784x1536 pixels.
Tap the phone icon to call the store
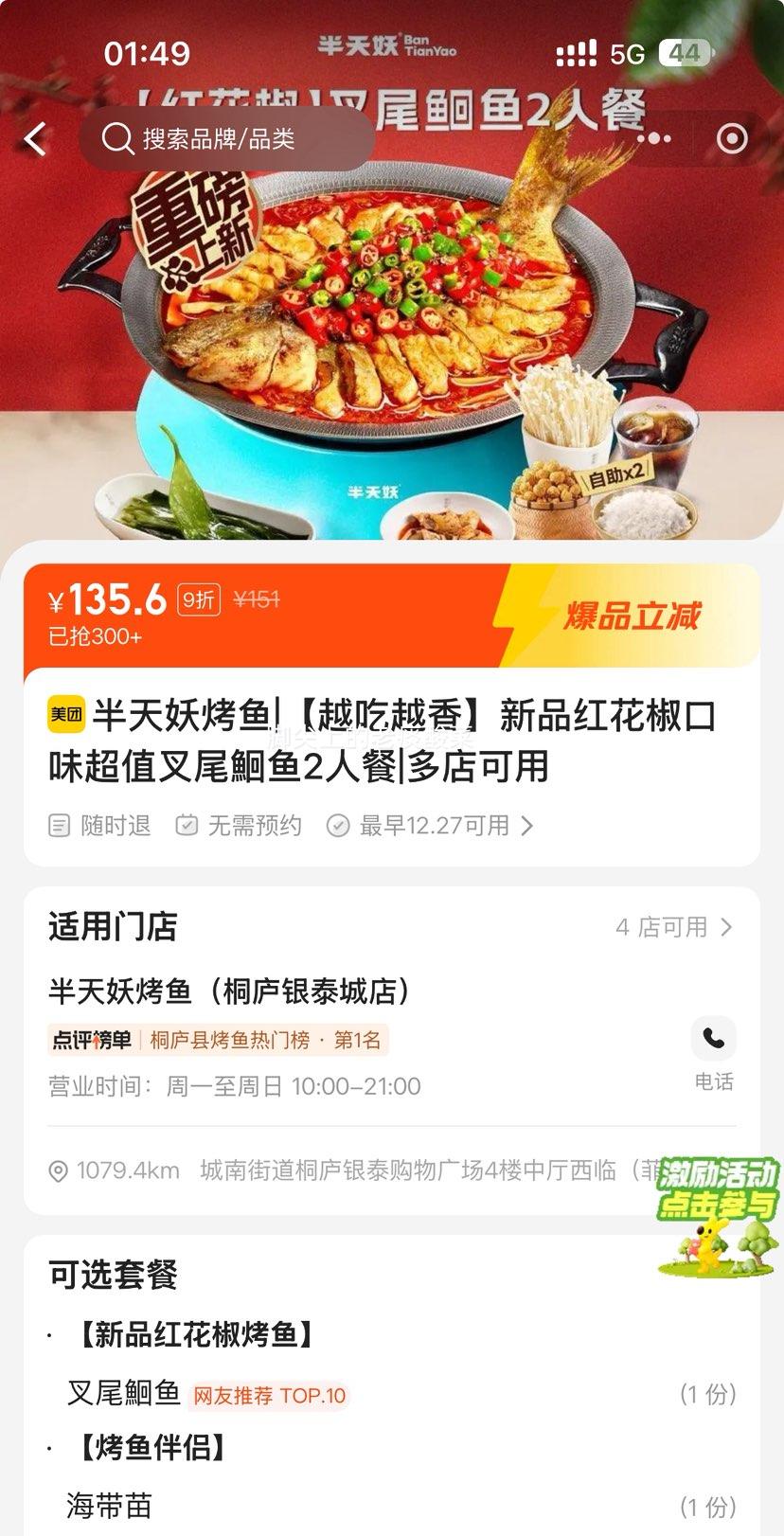pos(713,1039)
